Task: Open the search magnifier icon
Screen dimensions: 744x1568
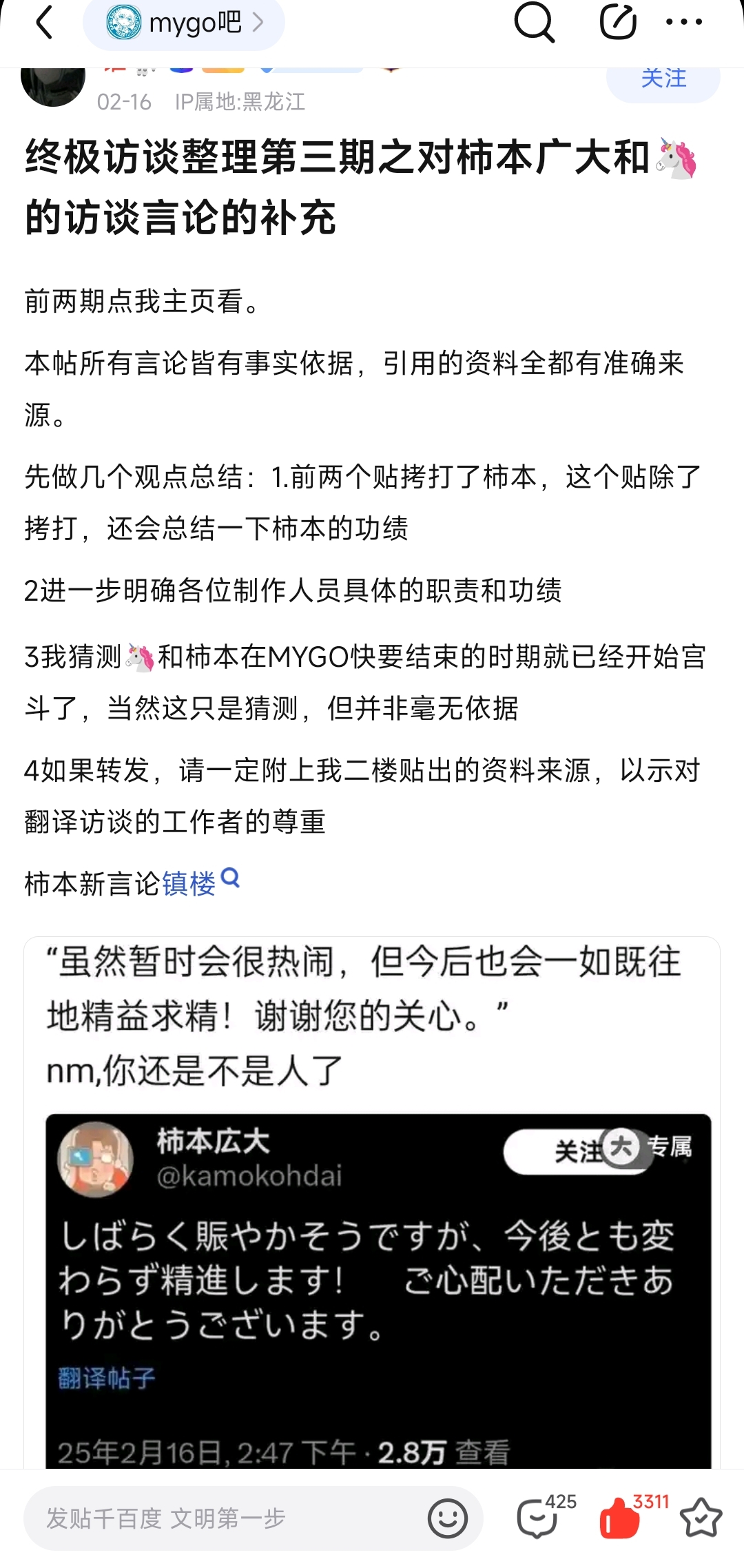Action: point(534,23)
